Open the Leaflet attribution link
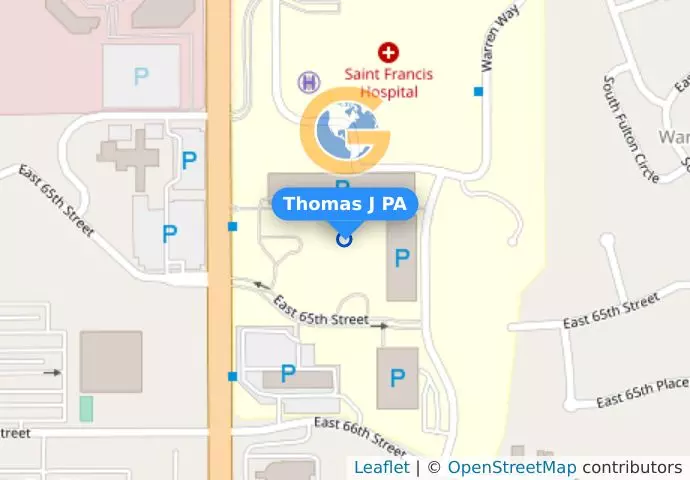 (381, 467)
